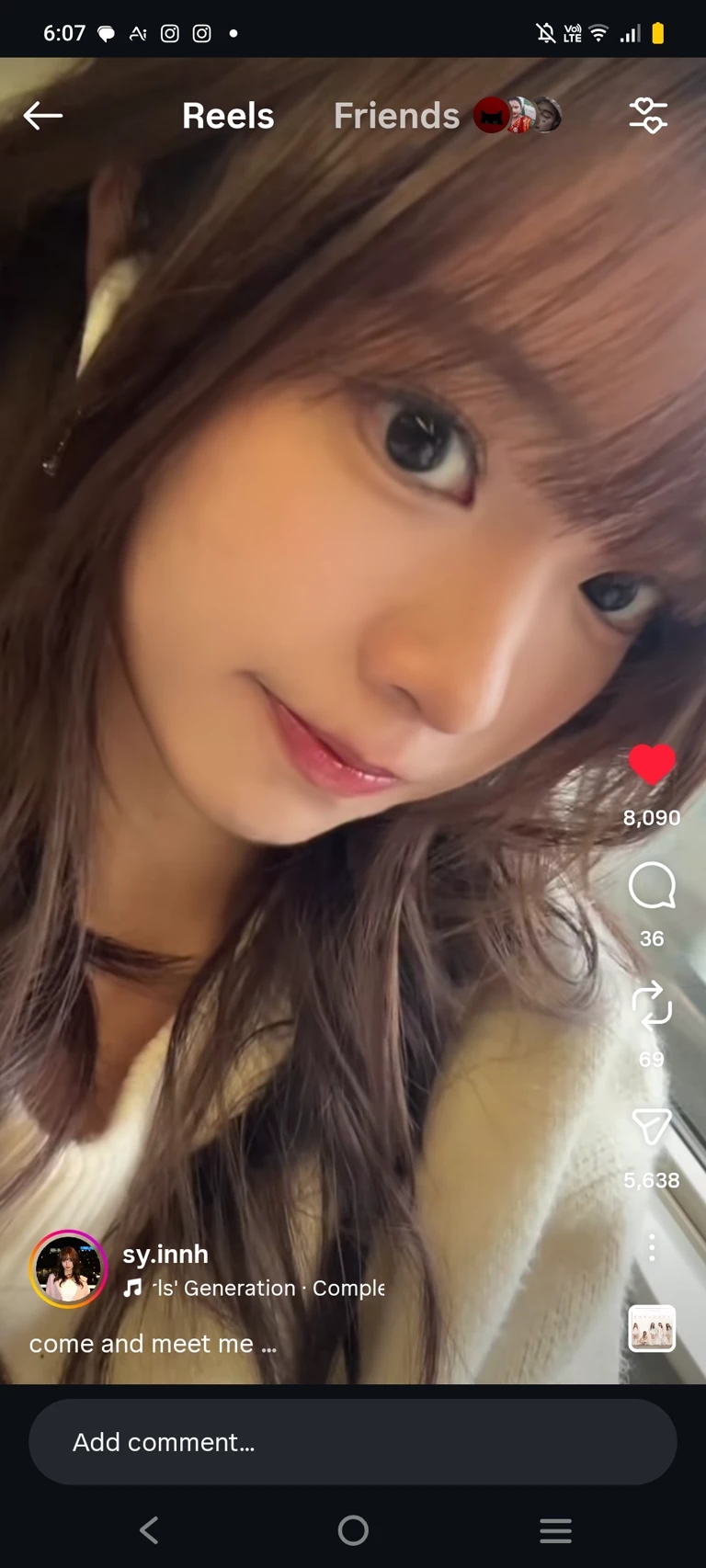Open the reel preferences icon
Screen dimensions: 706x1568
coord(648,116)
